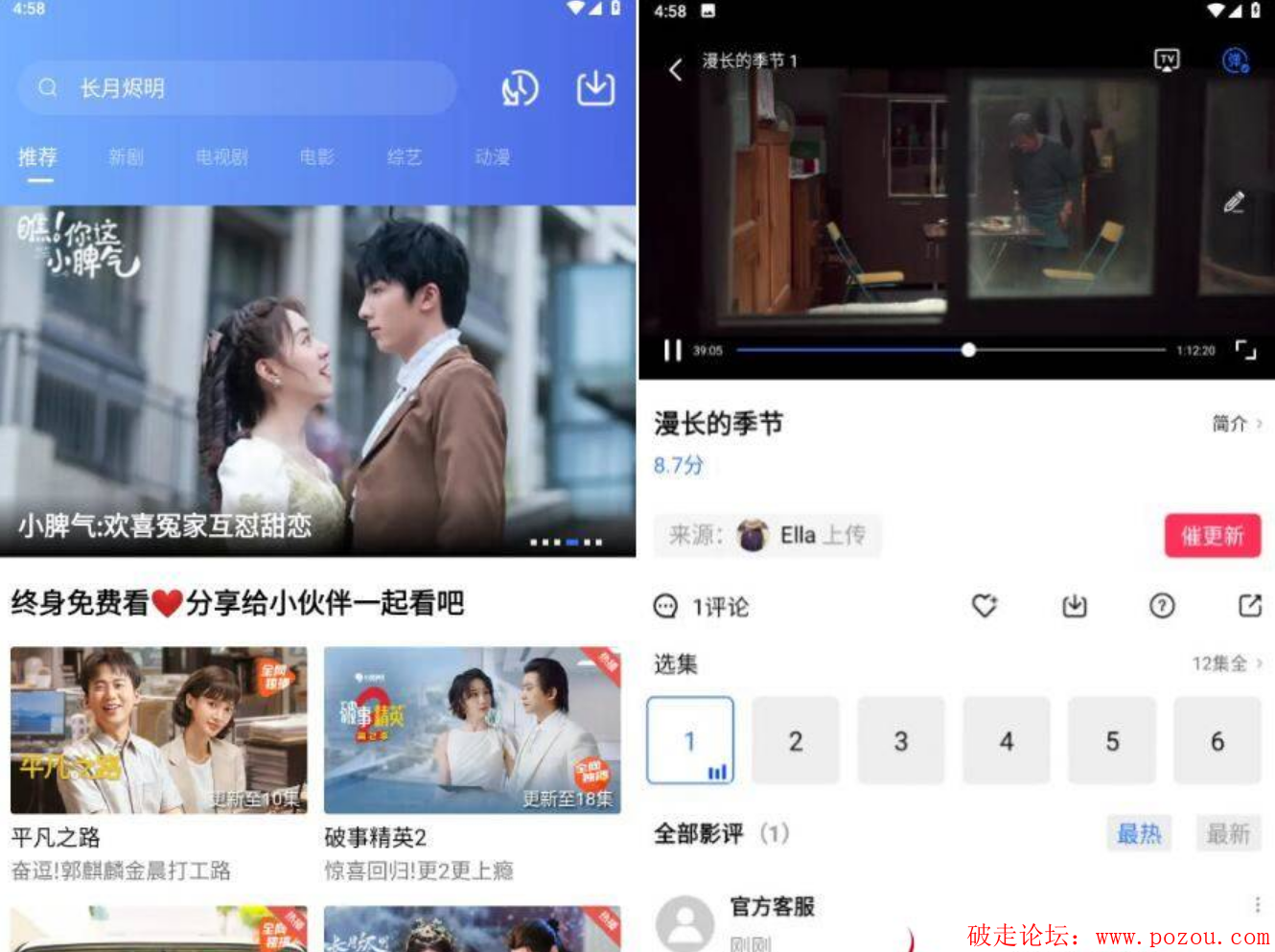The height and width of the screenshot is (952, 1275).
Task: Sort reviews by 最新
Action: [1228, 833]
